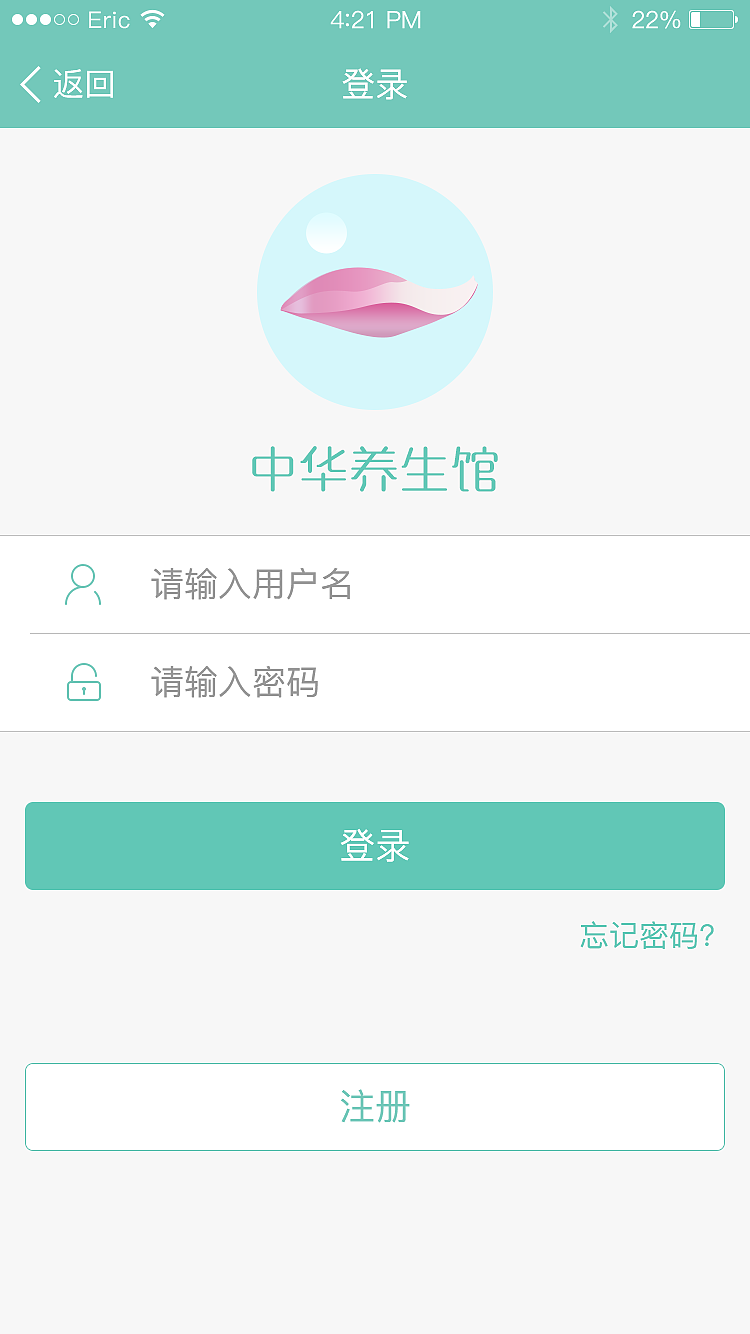Click the password lock icon

coord(83,683)
